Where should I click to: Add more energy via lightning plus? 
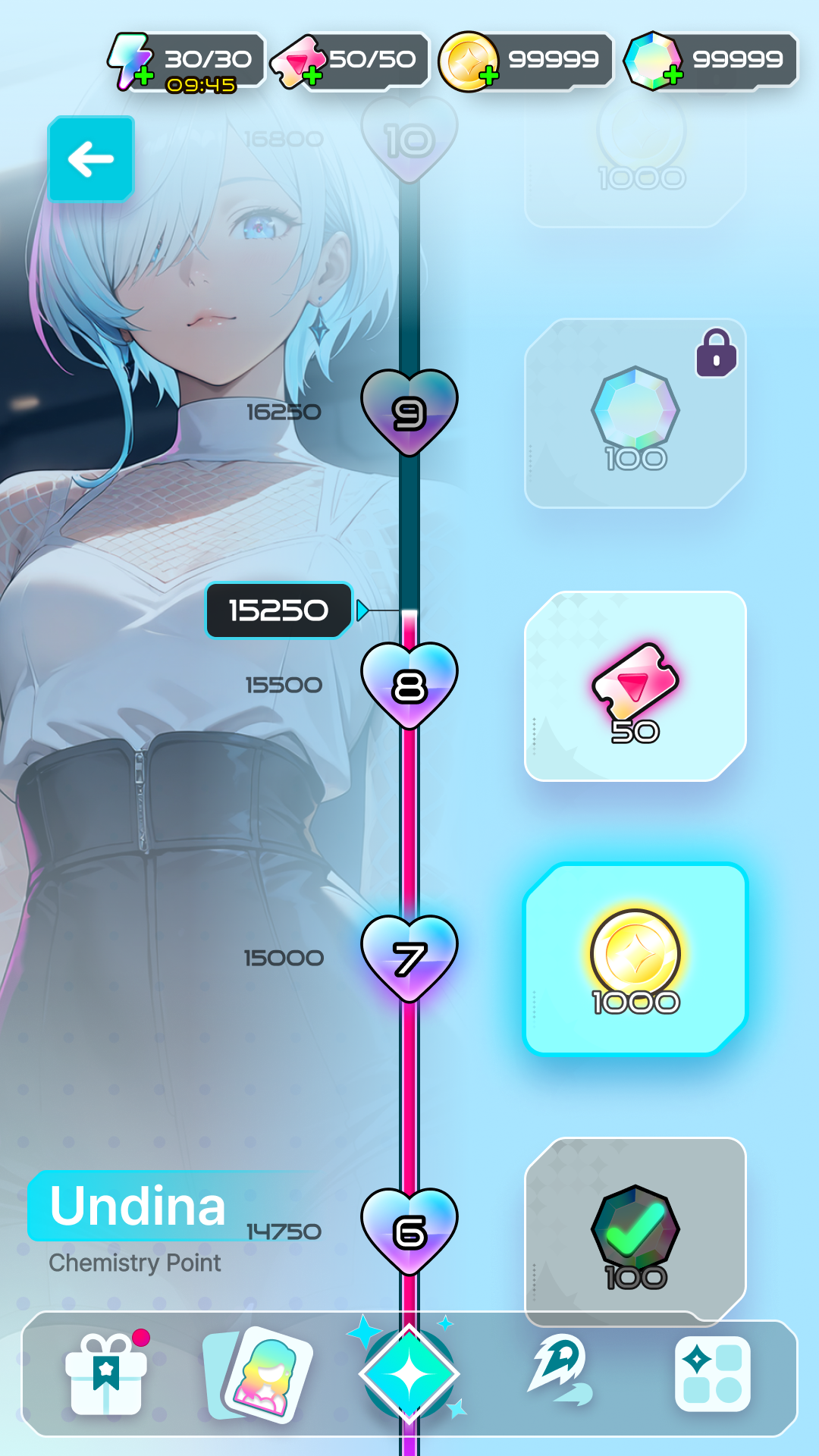coord(143,75)
